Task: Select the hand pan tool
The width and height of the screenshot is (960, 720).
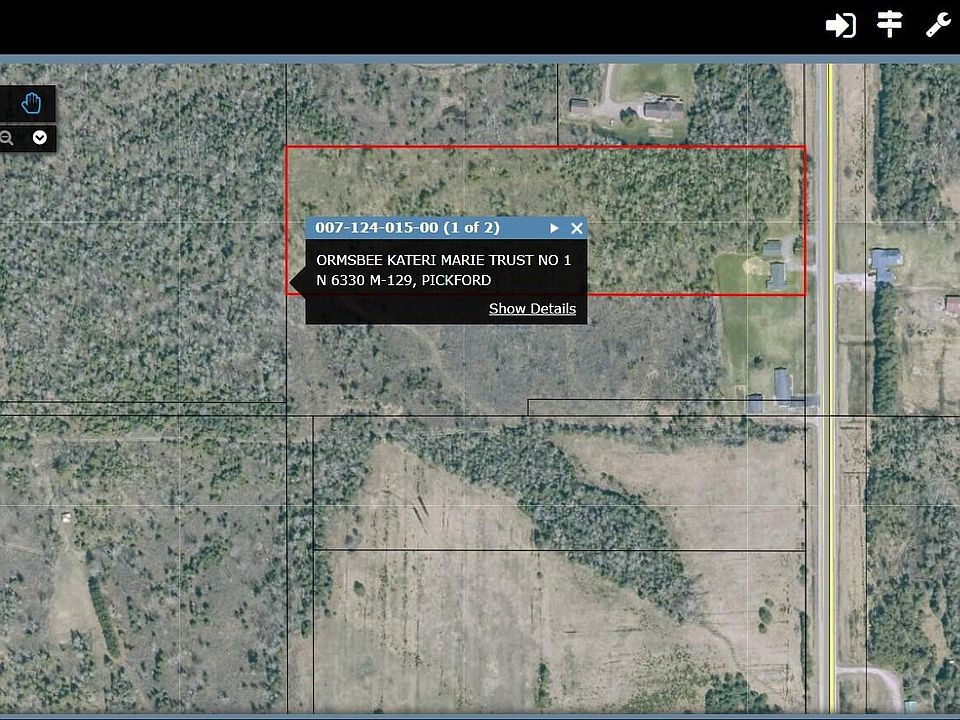Action: coord(31,103)
